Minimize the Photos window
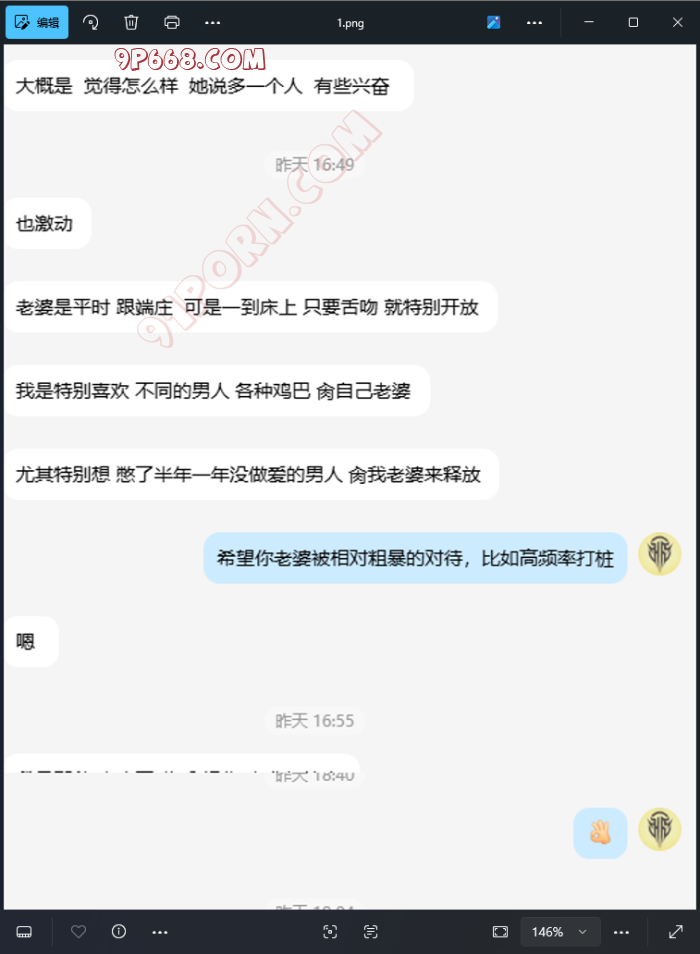 pos(588,22)
